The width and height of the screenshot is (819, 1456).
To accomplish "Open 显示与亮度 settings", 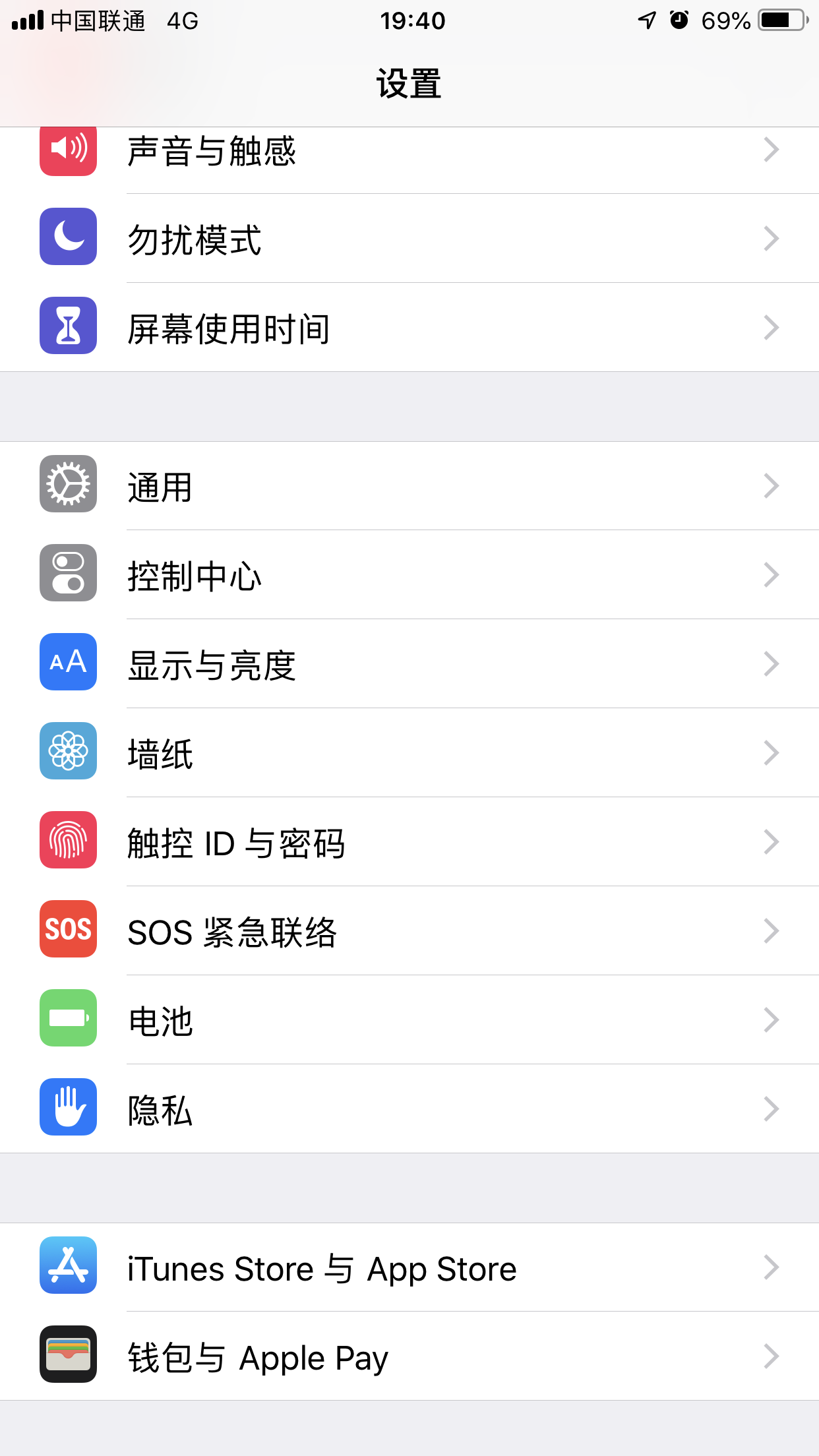I will click(409, 664).
